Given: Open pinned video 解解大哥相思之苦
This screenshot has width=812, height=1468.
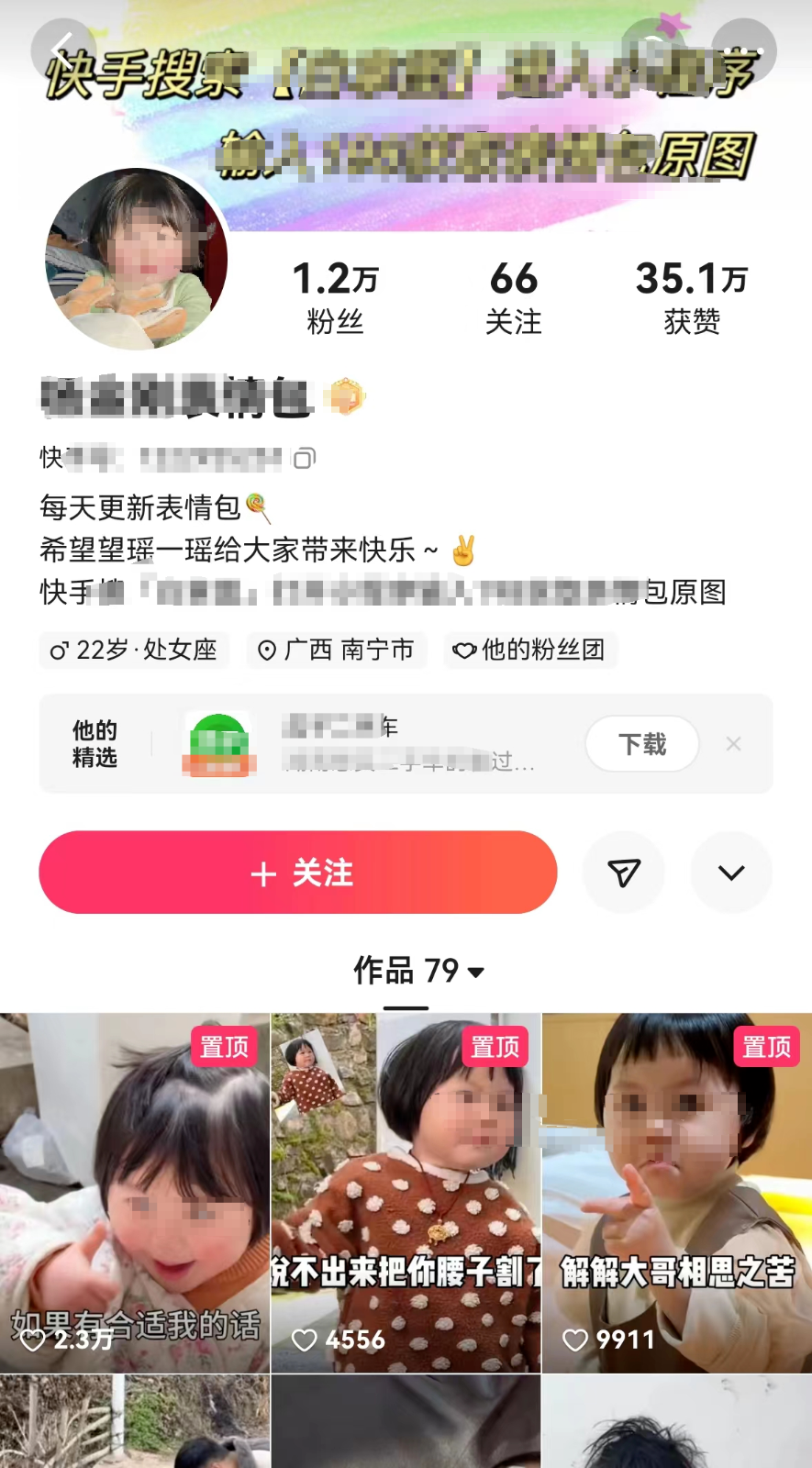Looking at the screenshot, I should click(x=677, y=1193).
